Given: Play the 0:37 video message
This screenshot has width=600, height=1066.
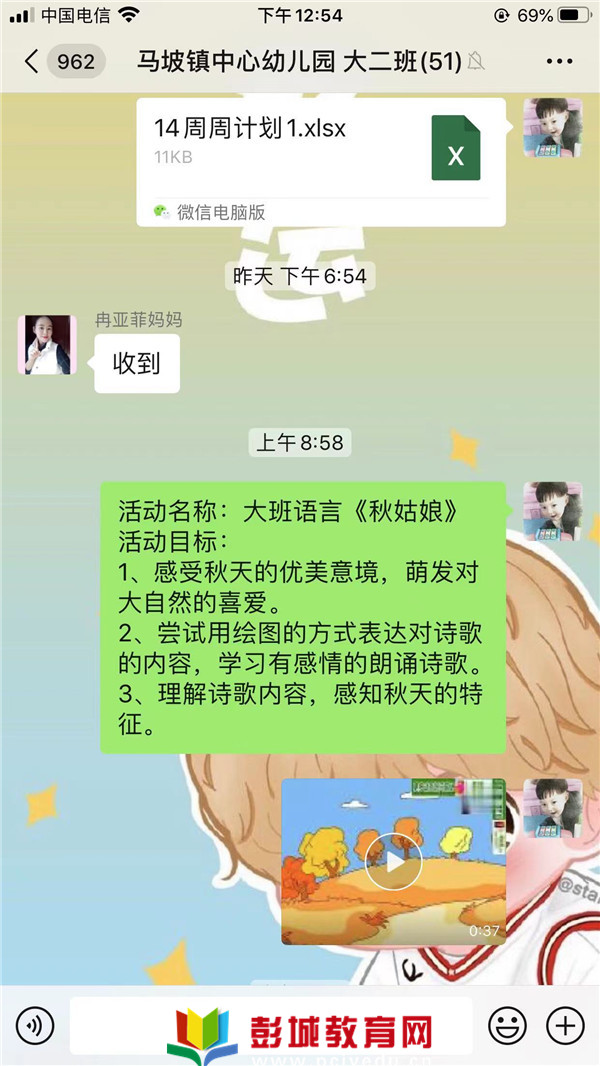Looking at the screenshot, I should click(393, 860).
